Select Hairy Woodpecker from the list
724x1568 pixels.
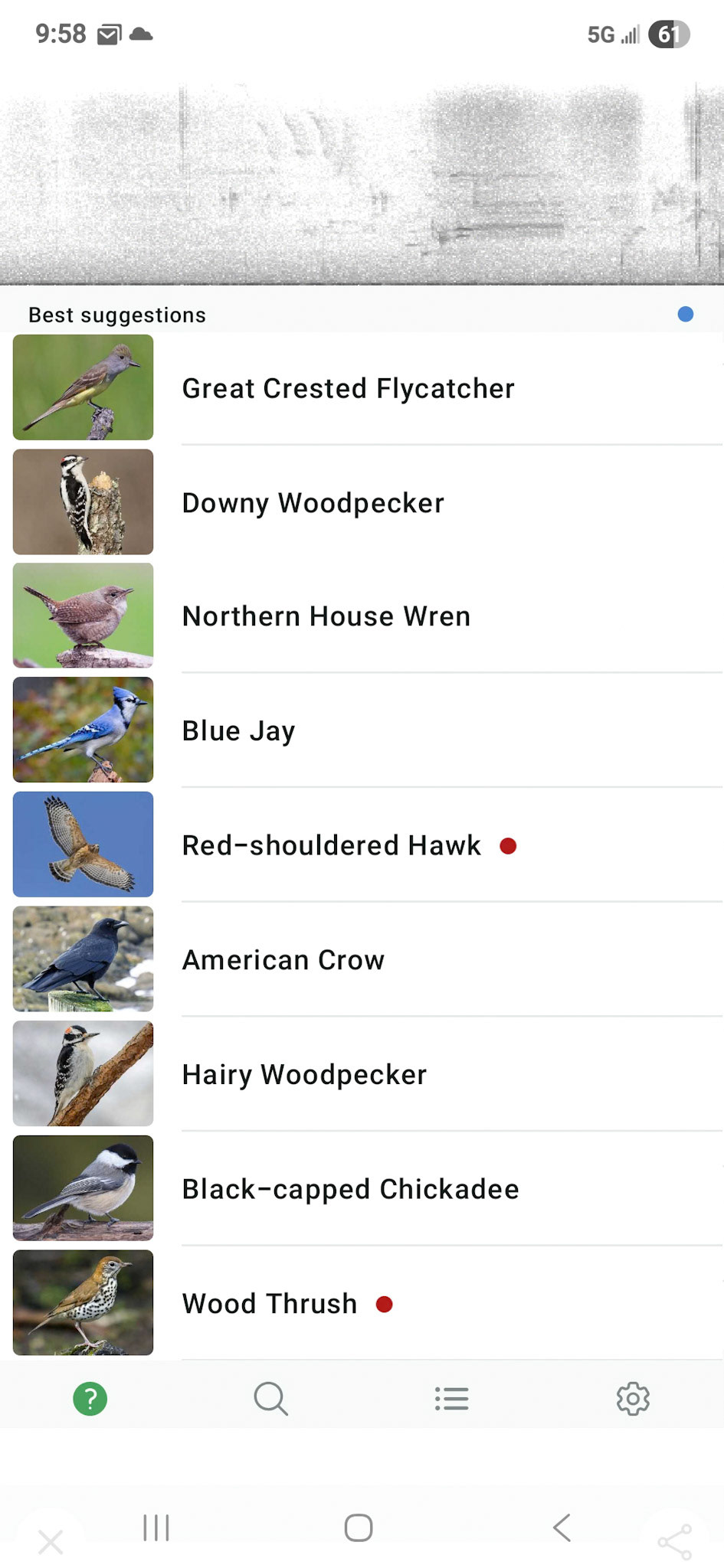coord(362,1074)
